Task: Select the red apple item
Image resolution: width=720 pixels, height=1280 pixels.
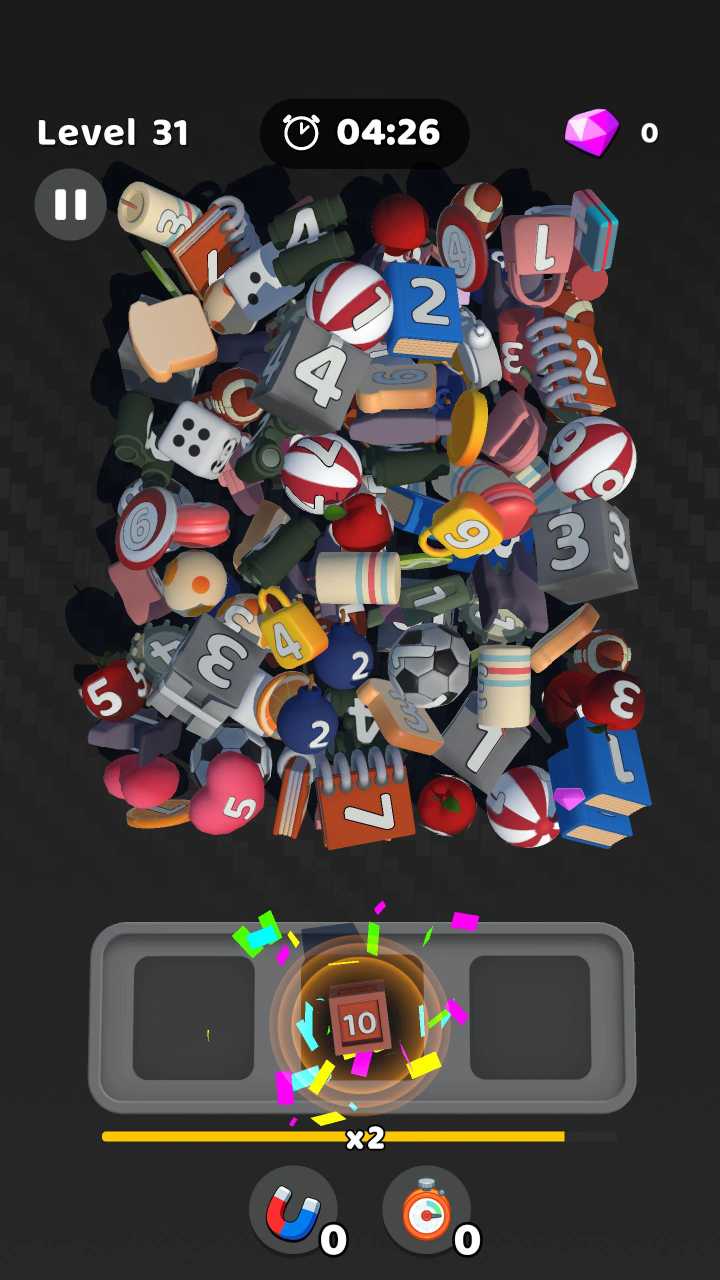Action: click(x=446, y=805)
